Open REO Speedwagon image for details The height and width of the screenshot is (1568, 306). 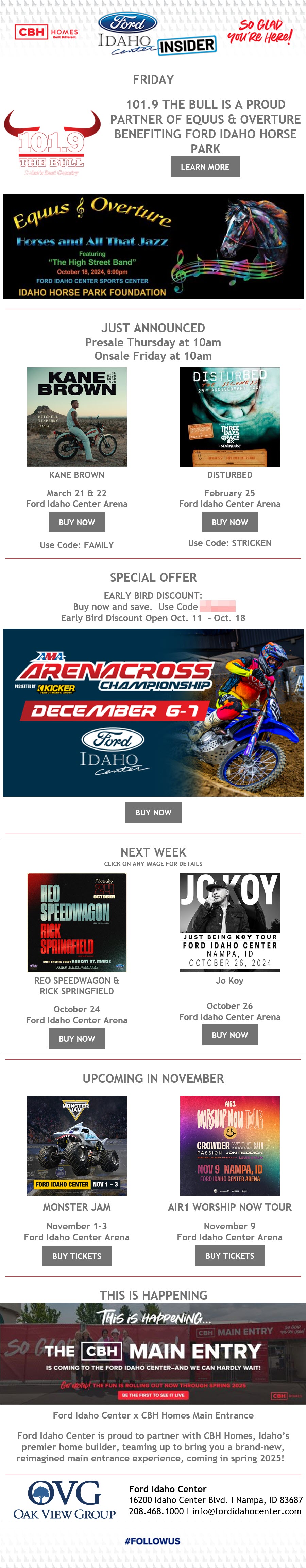tap(77, 922)
